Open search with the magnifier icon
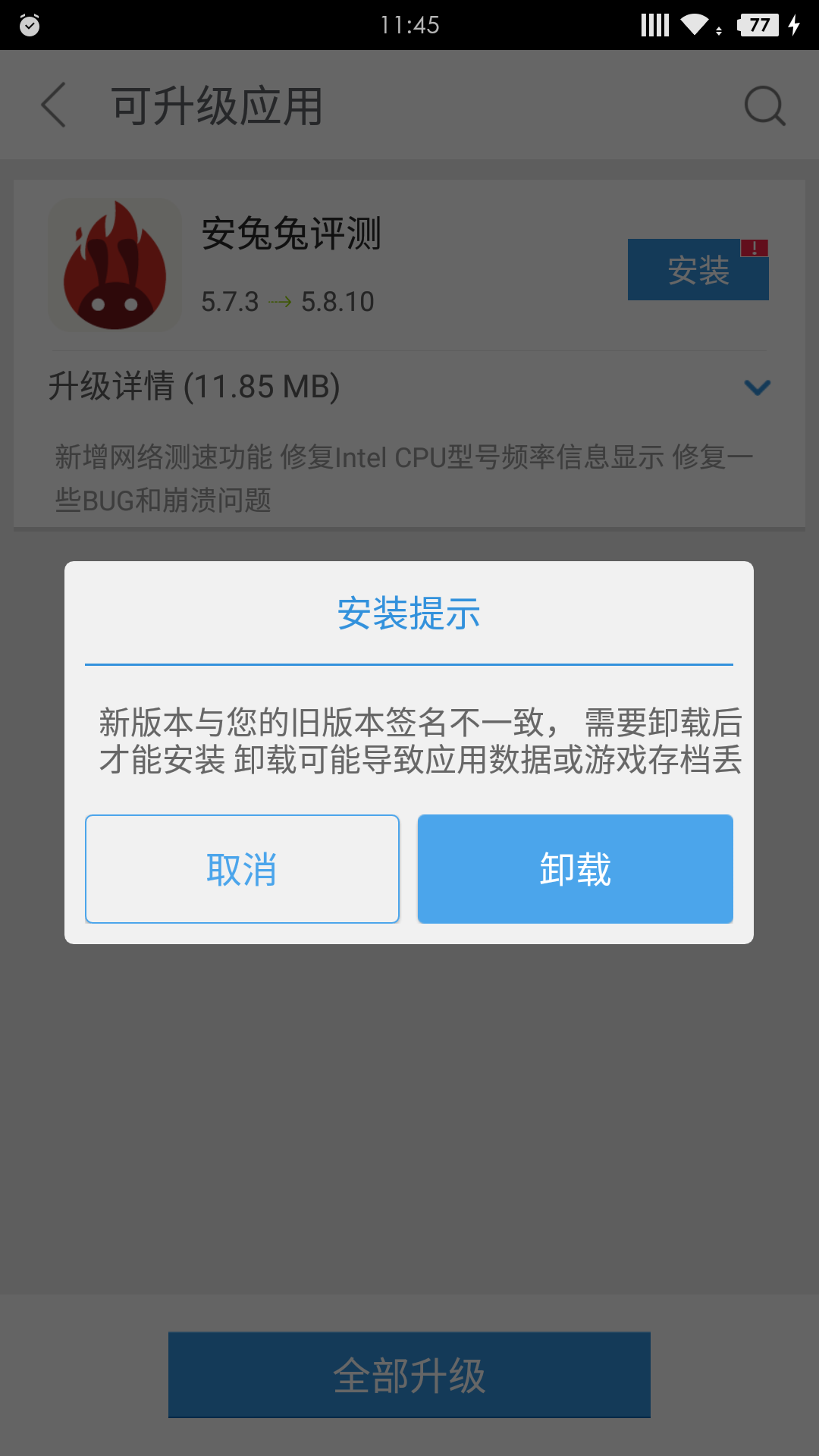 point(764,105)
